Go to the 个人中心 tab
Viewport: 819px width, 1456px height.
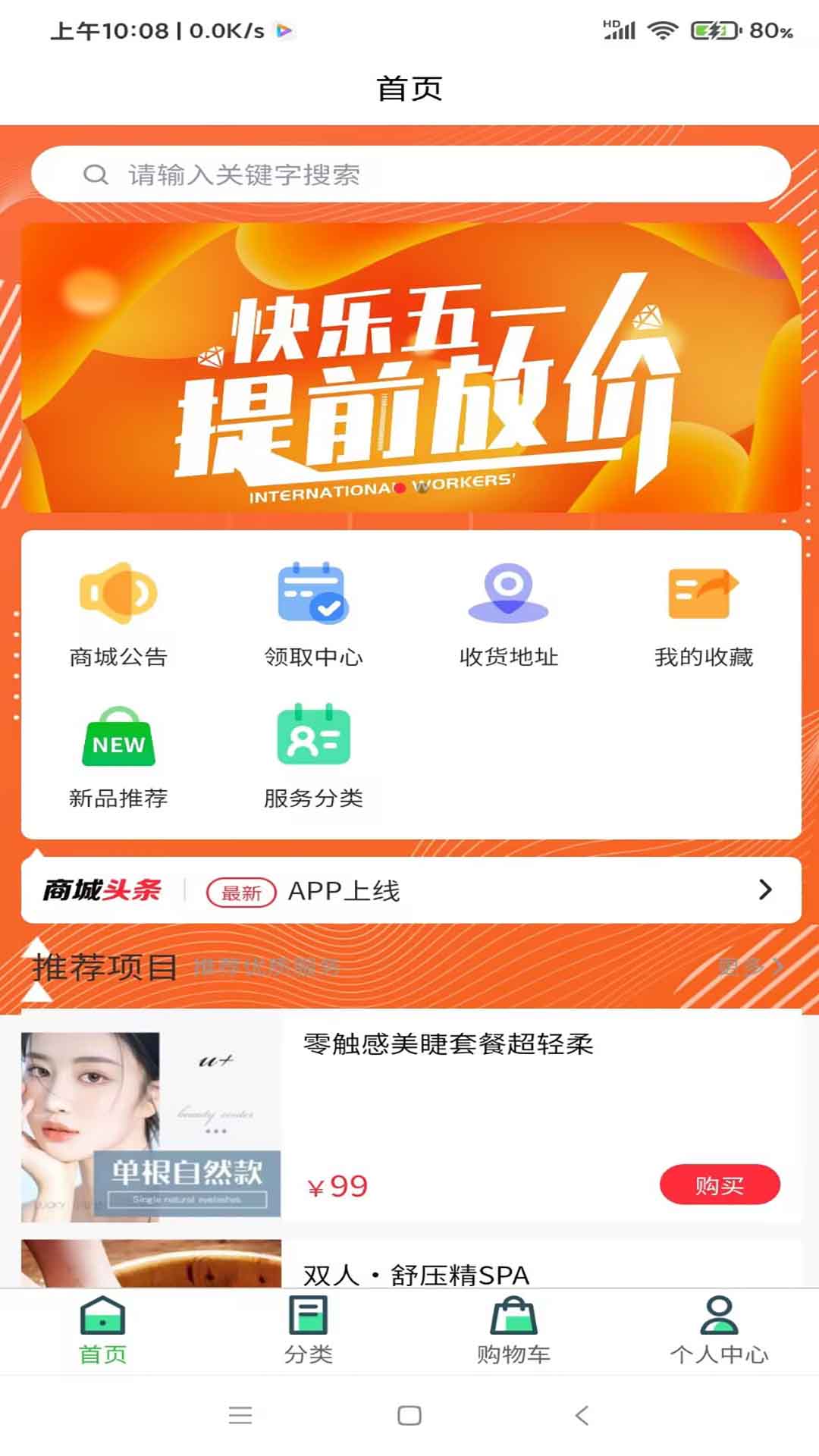click(x=718, y=1331)
